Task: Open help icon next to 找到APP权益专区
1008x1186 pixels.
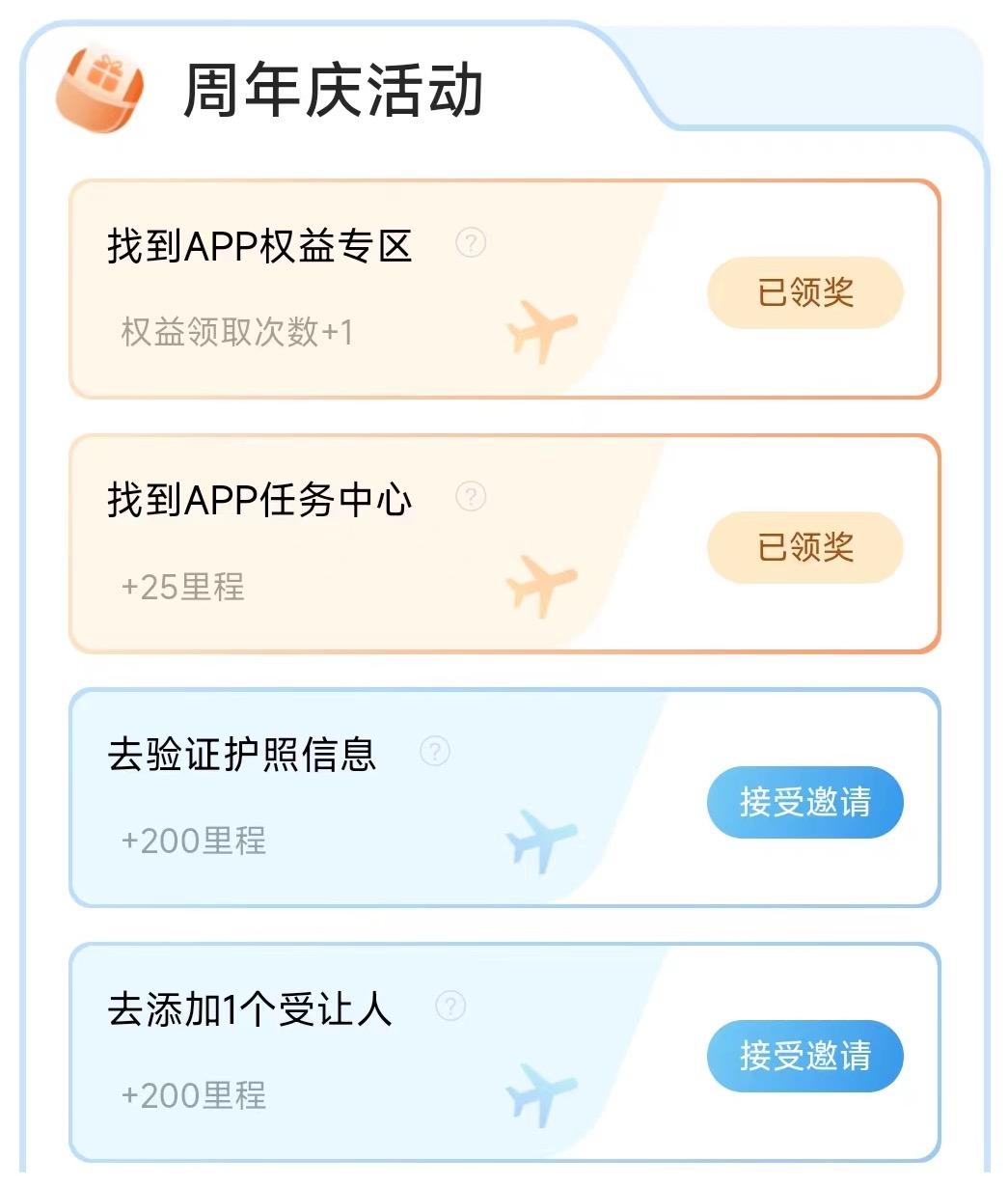Action: pos(470,243)
